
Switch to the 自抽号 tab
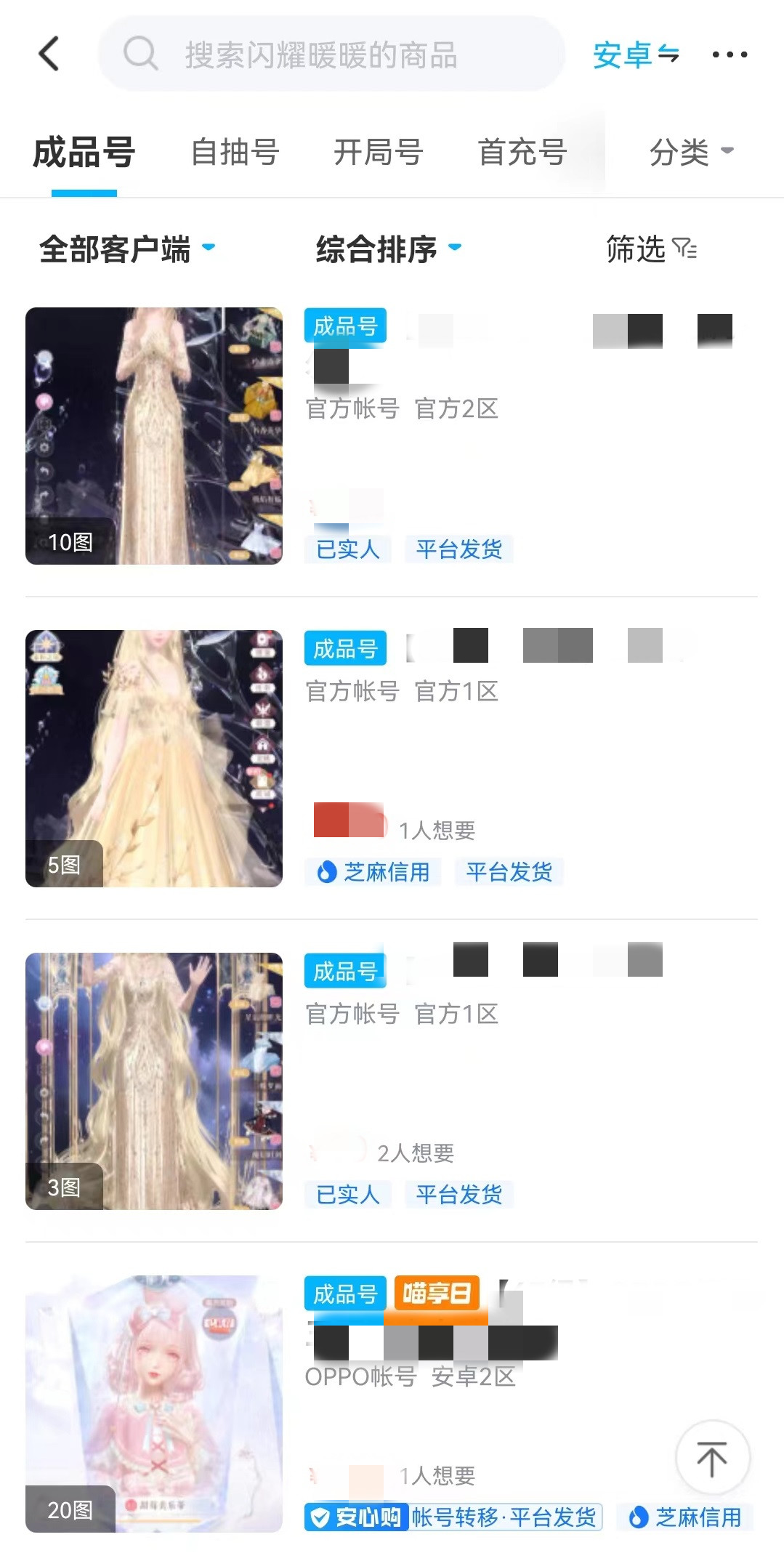click(235, 153)
